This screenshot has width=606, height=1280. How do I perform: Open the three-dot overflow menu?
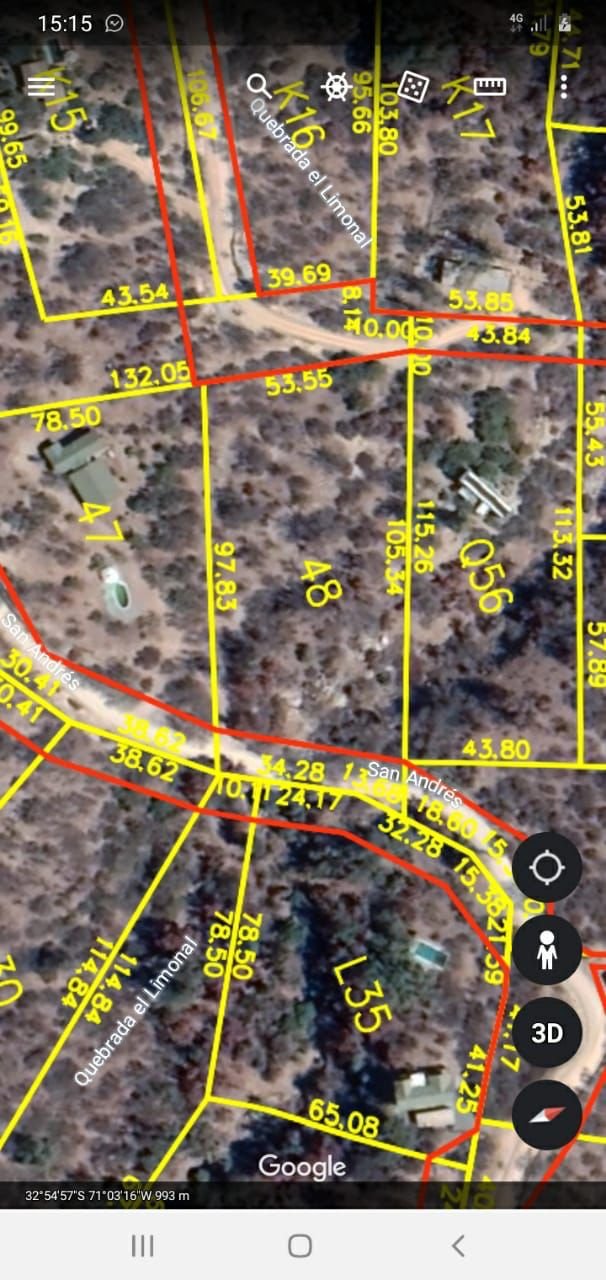point(564,86)
